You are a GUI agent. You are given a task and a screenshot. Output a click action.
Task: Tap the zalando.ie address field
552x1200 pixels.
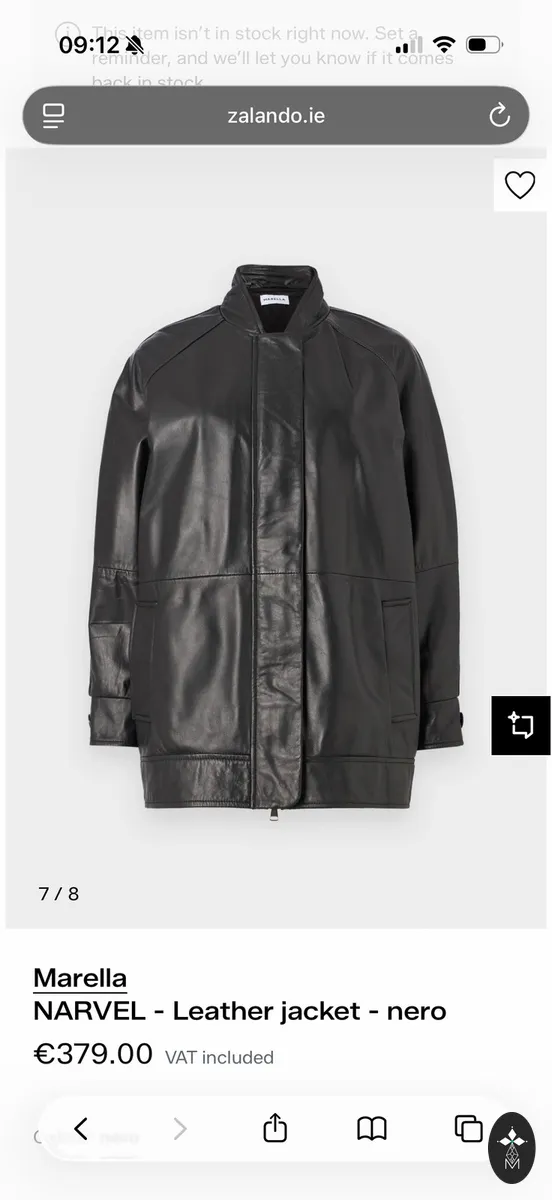coord(276,116)
